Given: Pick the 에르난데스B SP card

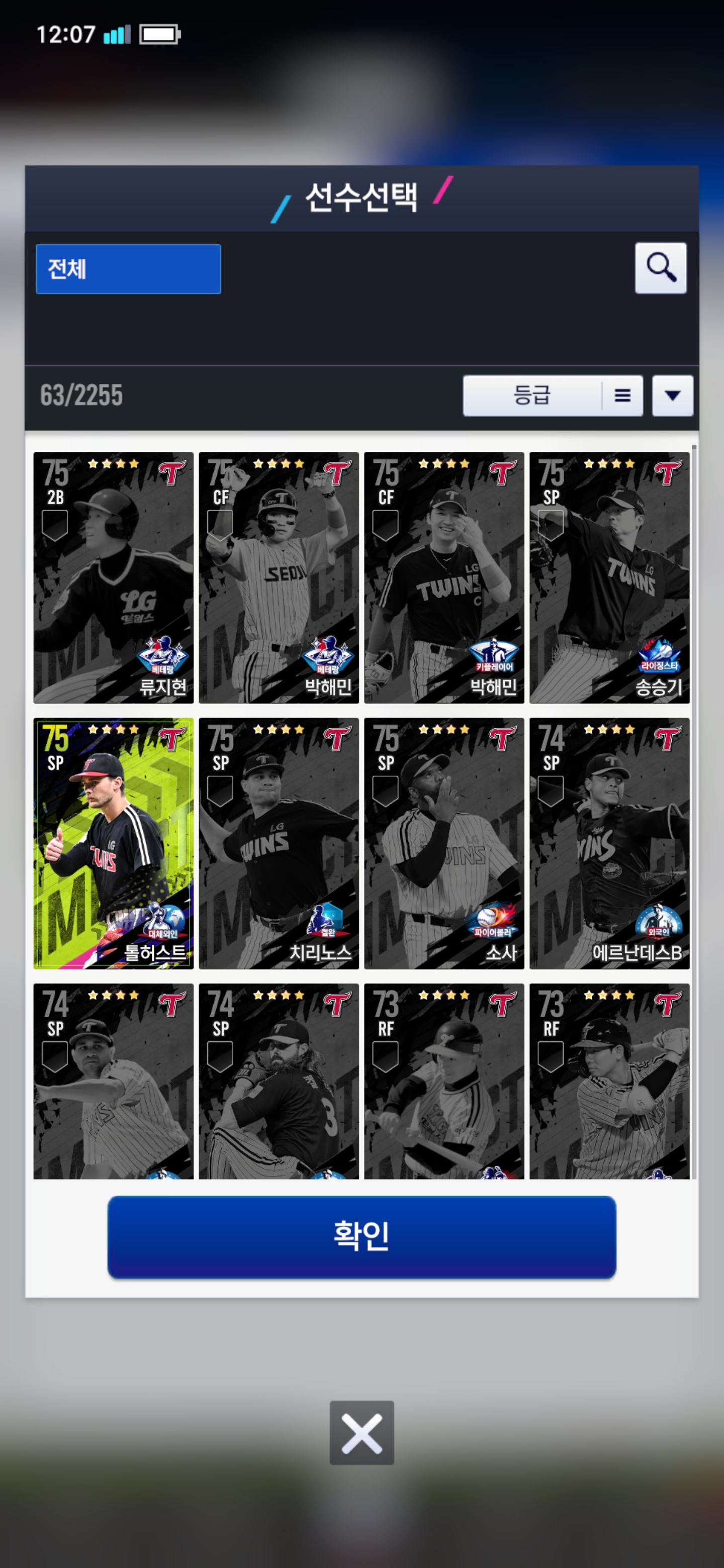Looking at the screenshot, I should tap(609, 843).
